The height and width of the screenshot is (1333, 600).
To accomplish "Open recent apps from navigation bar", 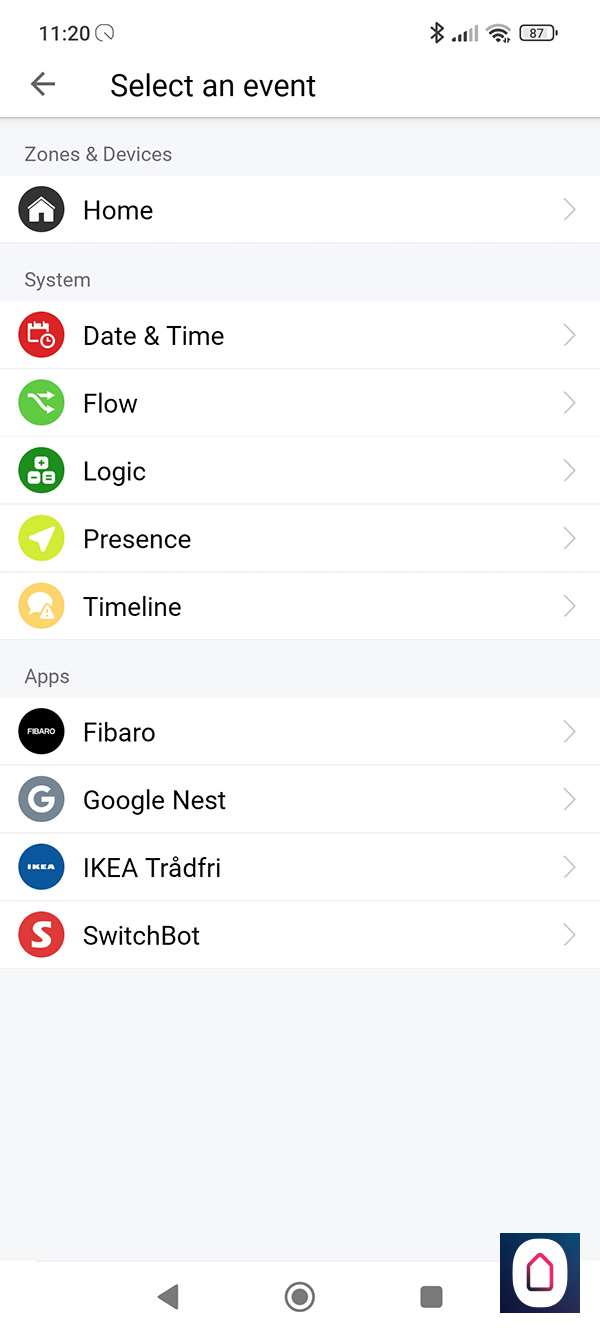I will (431, 1297).
